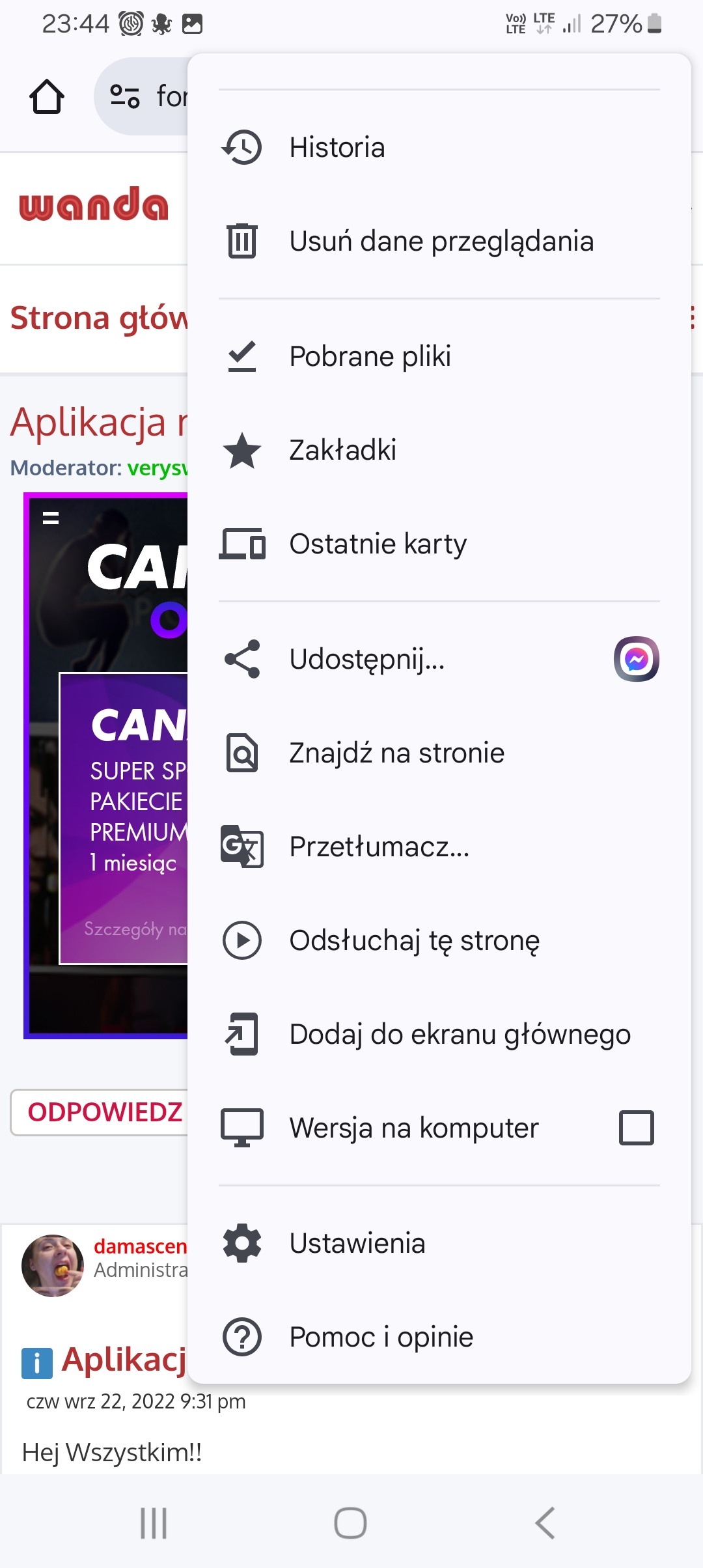Viewport: 703px width, 1568px height.
Task: Click the Google Translate icon next to Przetłumacz
Action: click(242, 846)
